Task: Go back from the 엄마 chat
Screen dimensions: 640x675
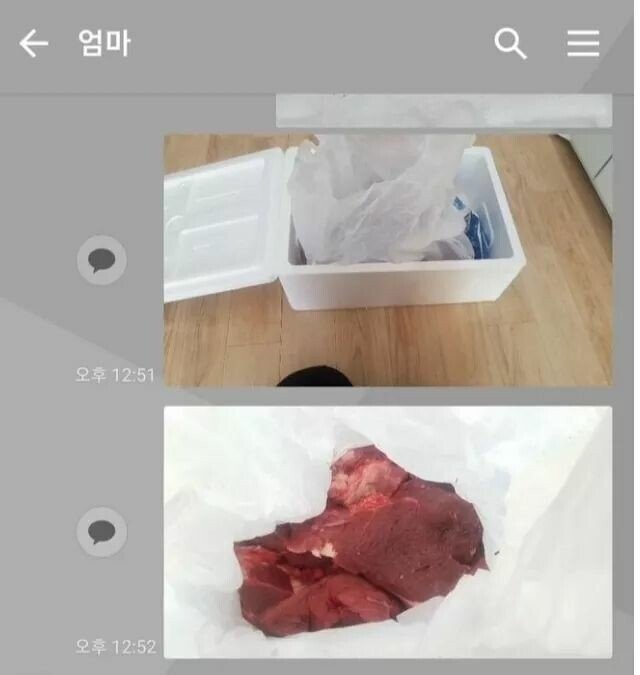Action: coord(34,43)
